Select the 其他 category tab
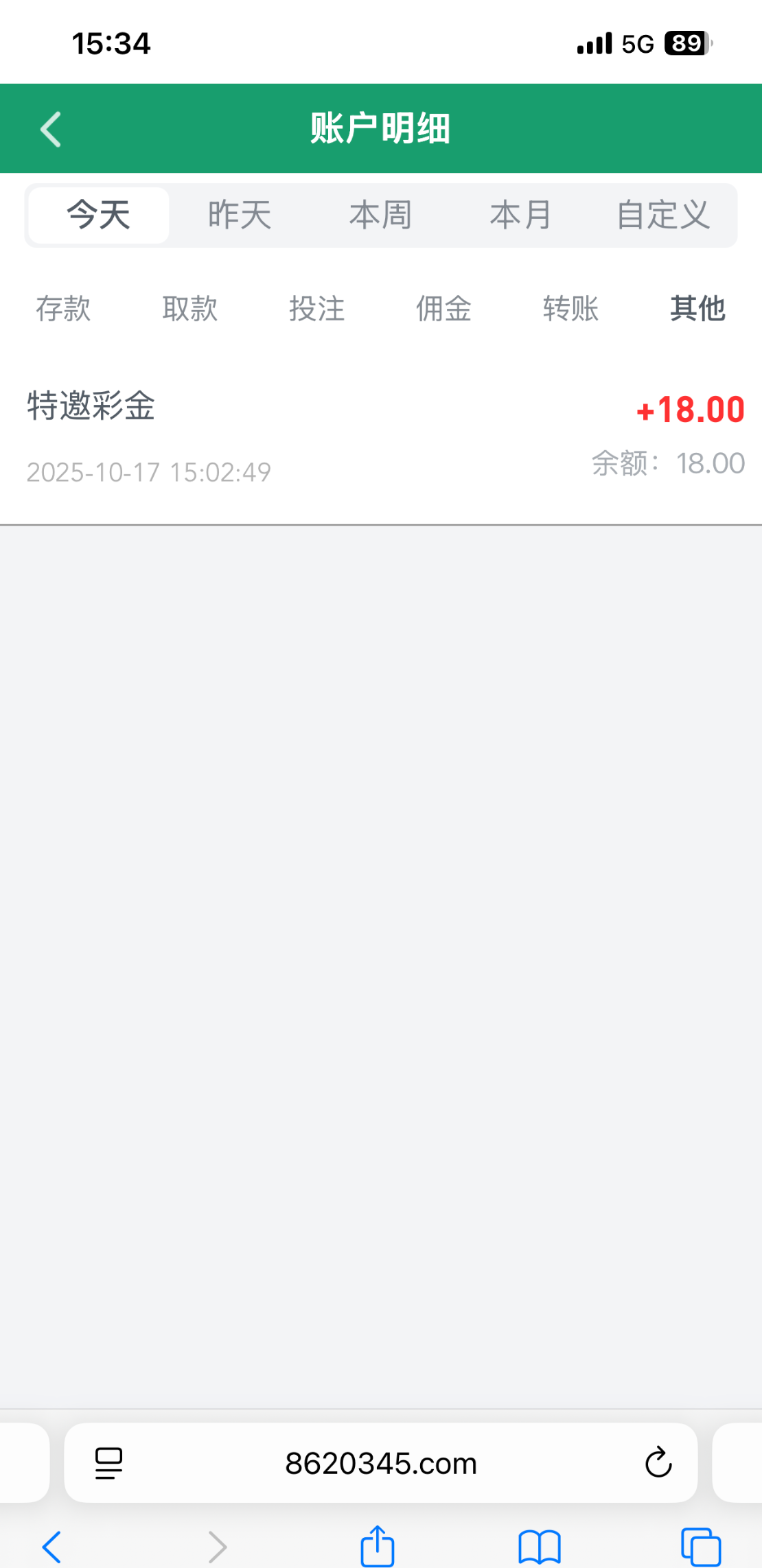 (697, 309)
